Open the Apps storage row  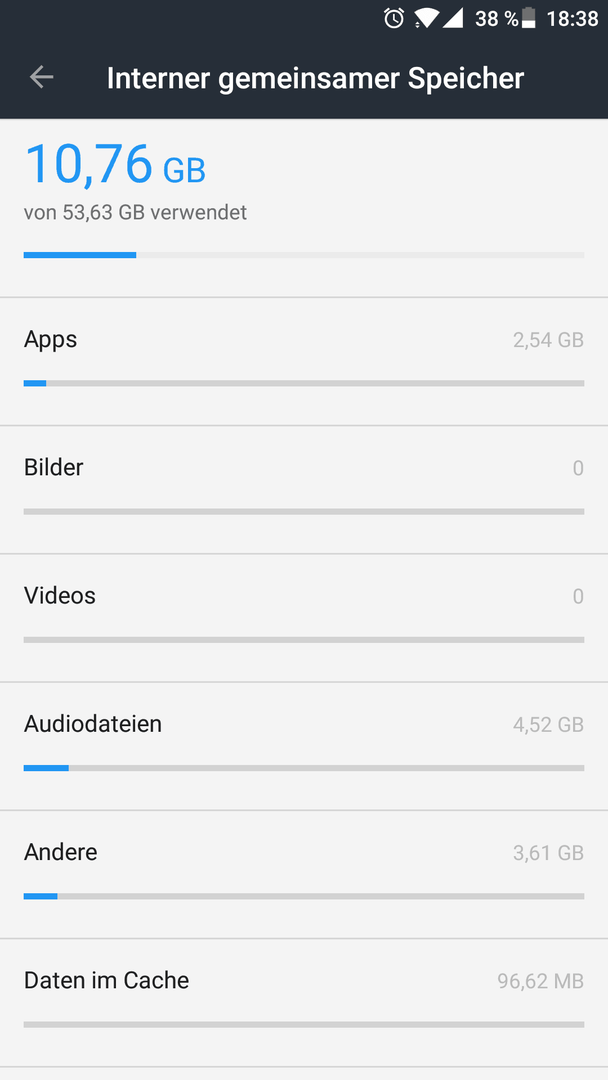click(x=304, y=362)
